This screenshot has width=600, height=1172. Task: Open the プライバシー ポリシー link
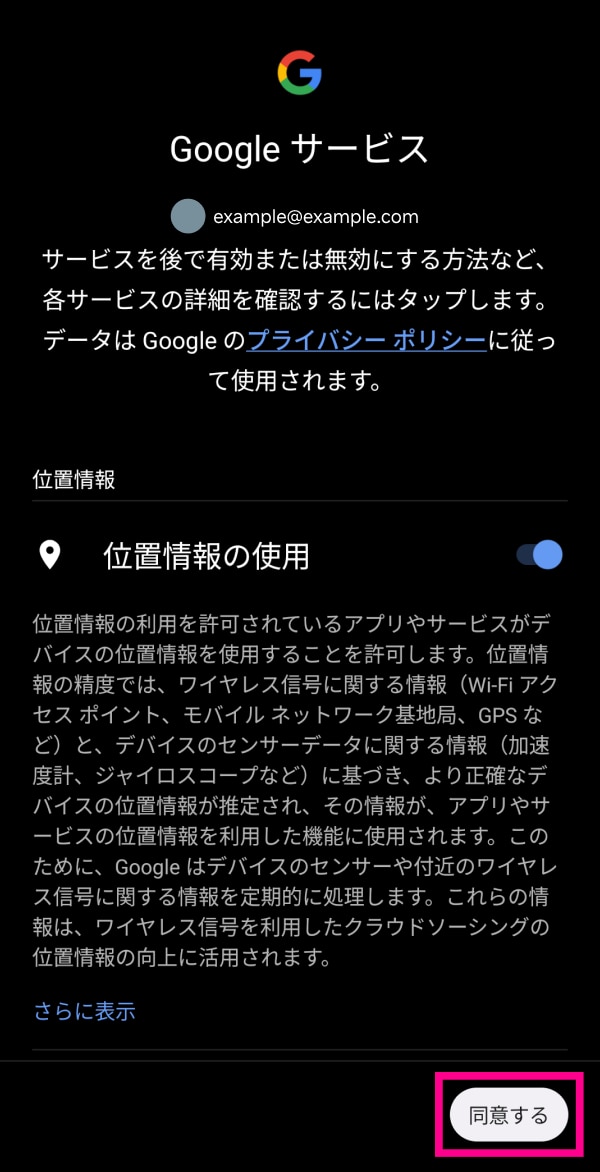366,340
